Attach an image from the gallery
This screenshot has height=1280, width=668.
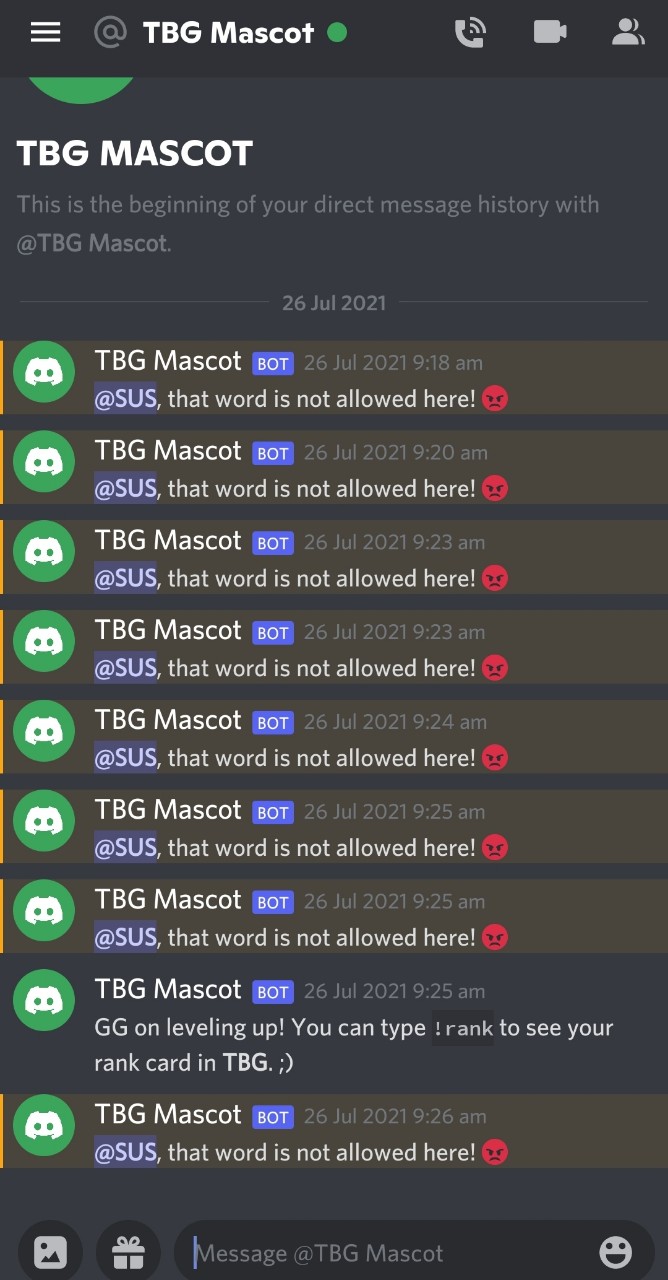(x=50, y=1251)
